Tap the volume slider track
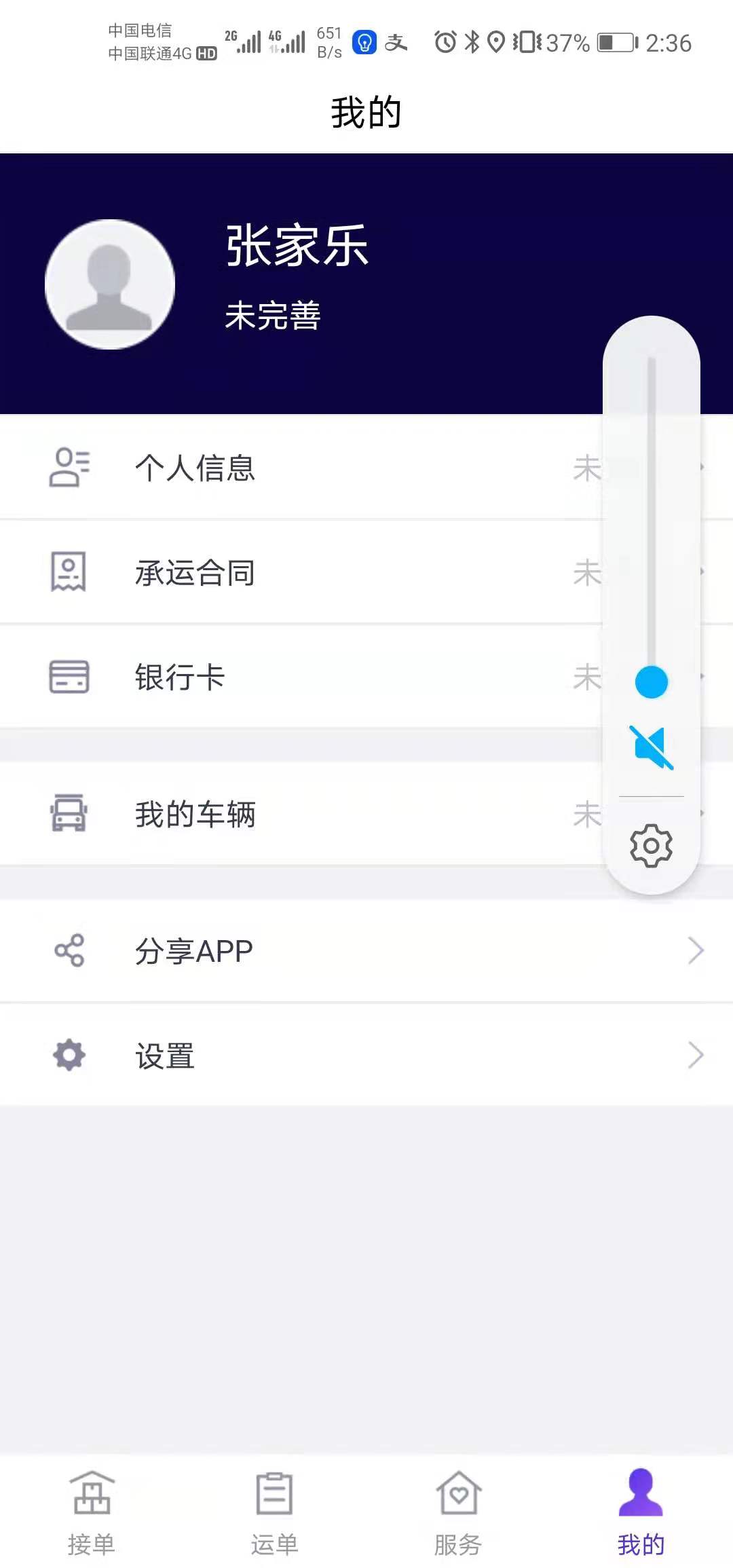The width and height of the screenshot is (733, 1568). 652,519
